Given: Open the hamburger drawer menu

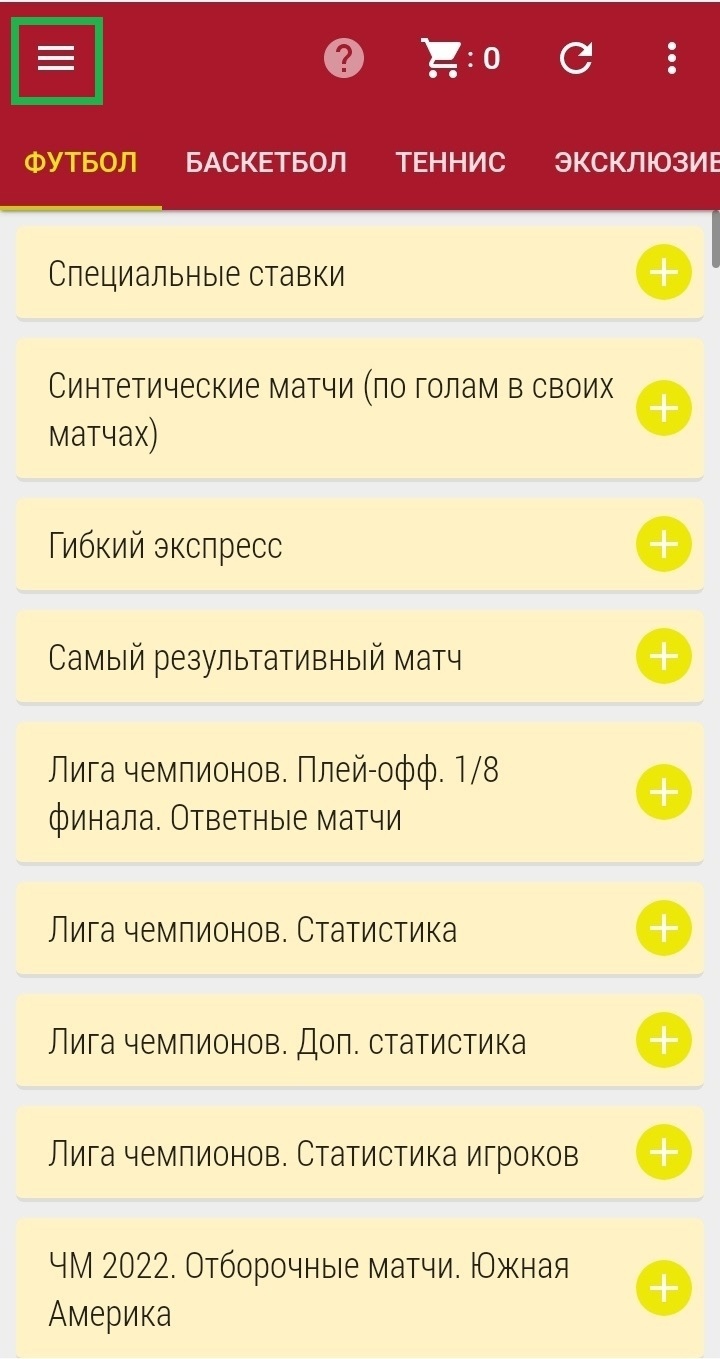Looking at the screenshot, I should point(56,60).
